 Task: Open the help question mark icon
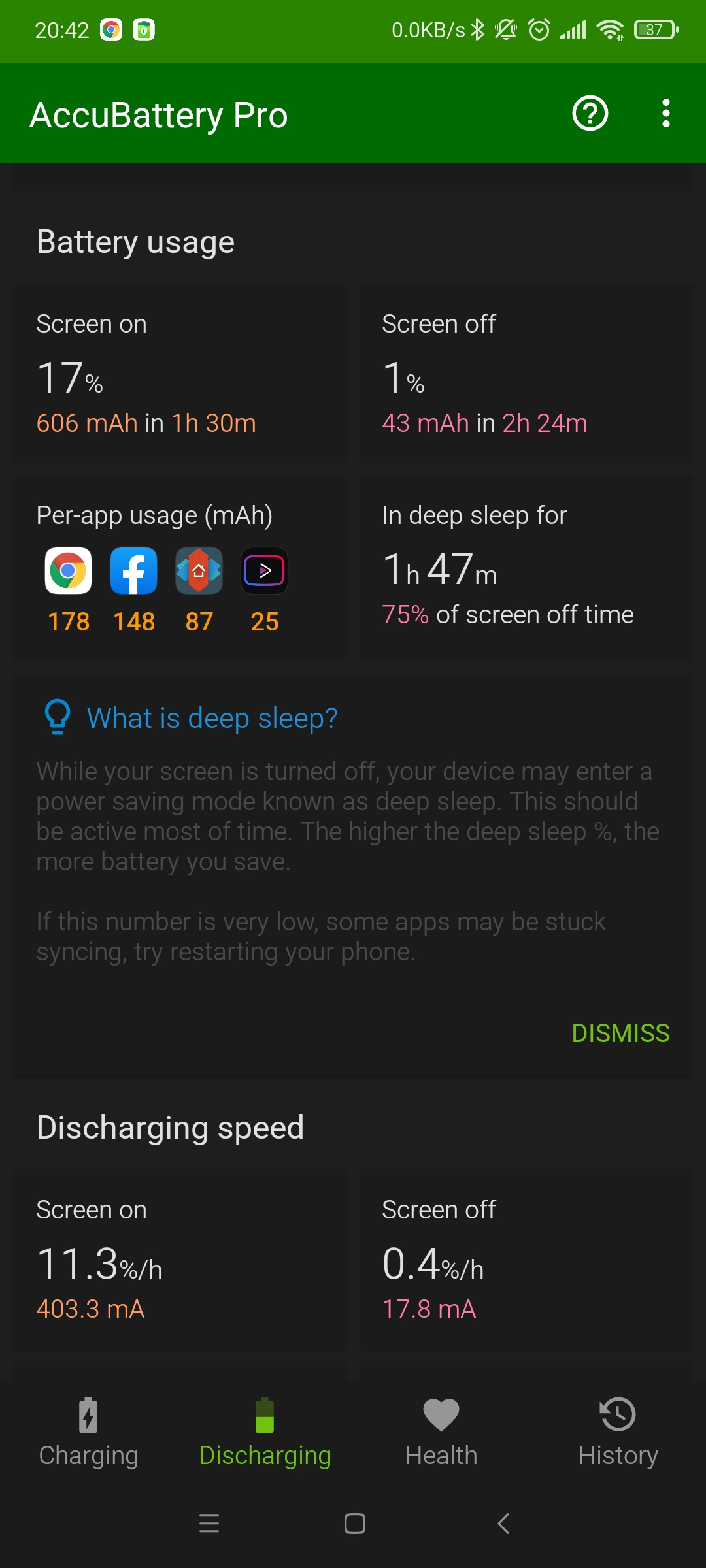pos(590,114)
